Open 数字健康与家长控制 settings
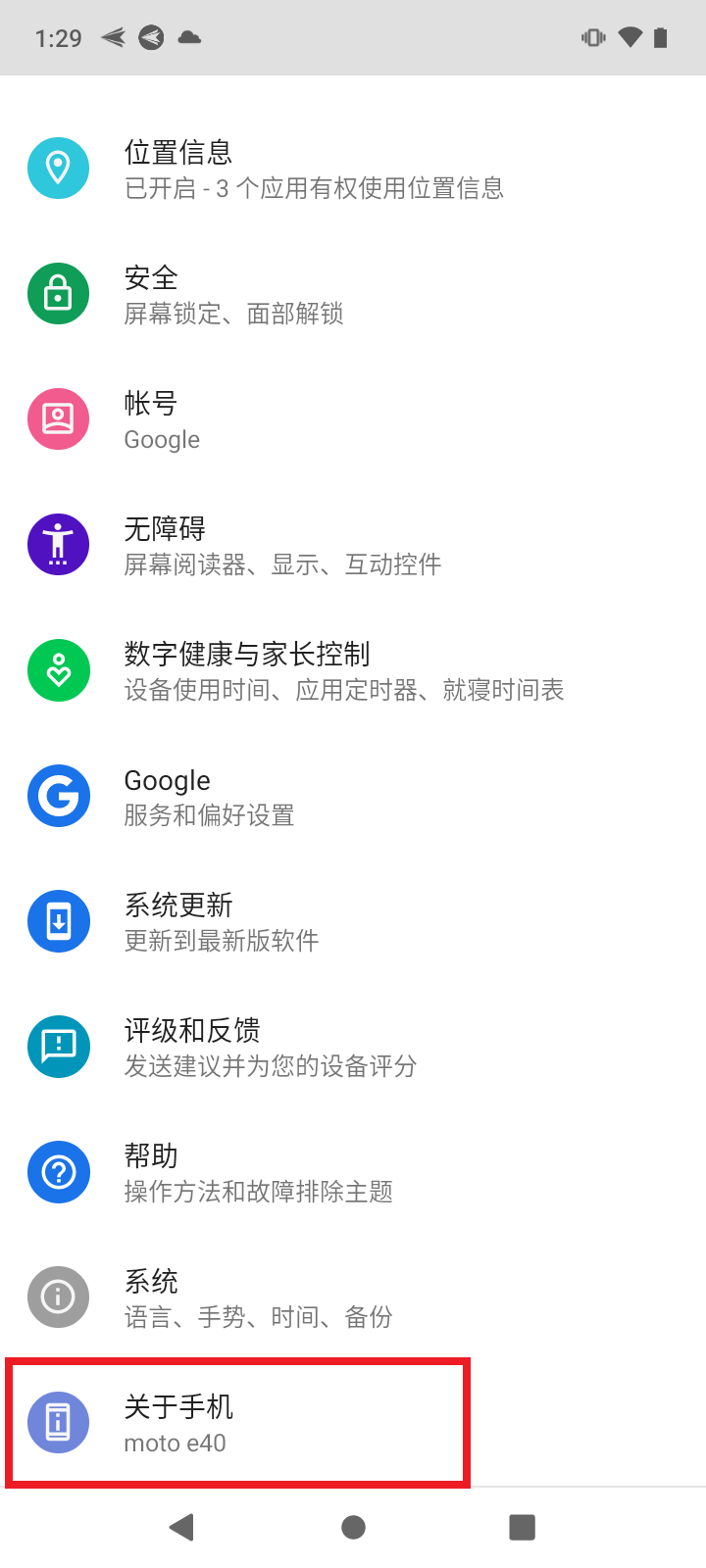The width and height of the screenshot is (706, 1568). tap(343, 670)
